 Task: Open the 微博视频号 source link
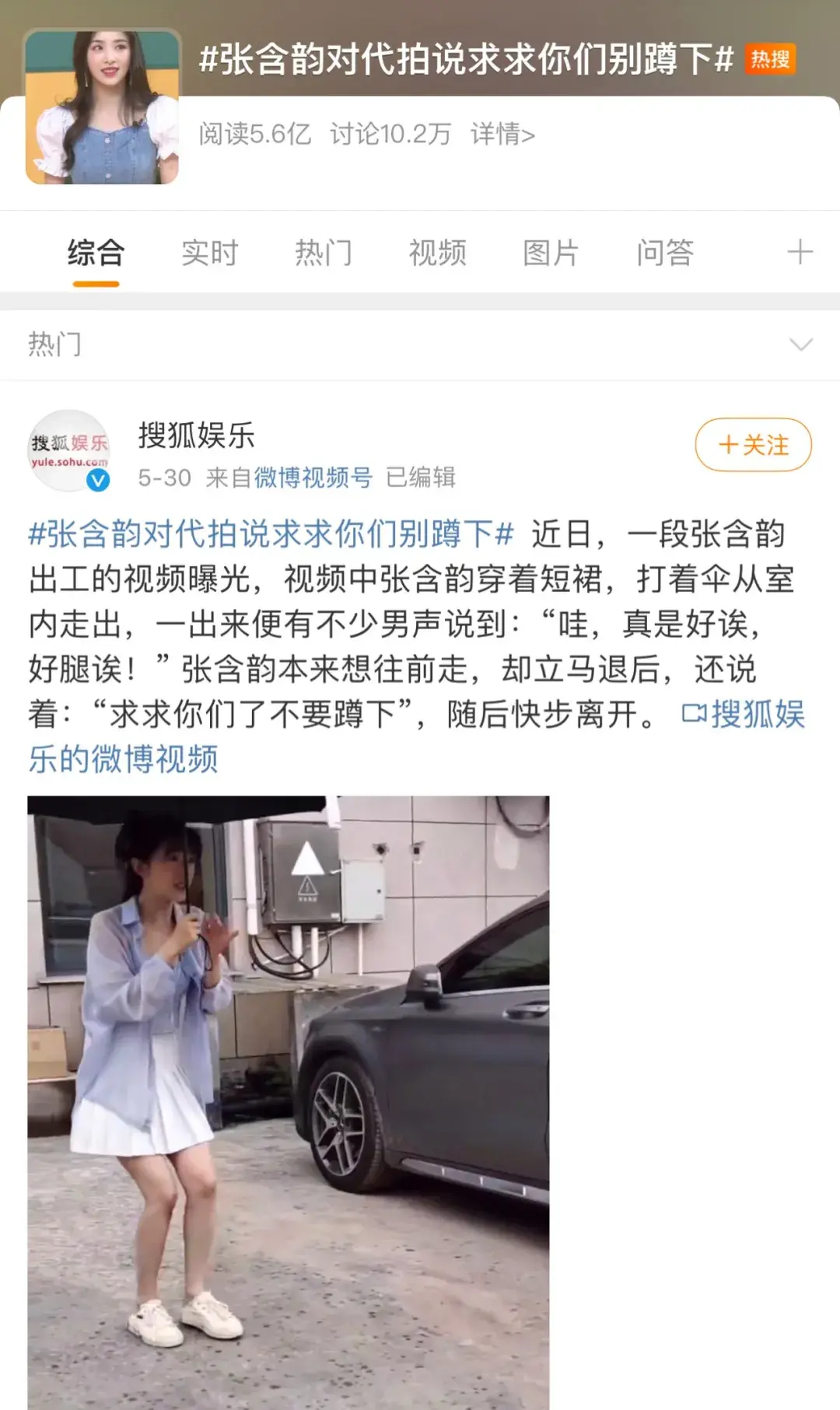(313, 478)
